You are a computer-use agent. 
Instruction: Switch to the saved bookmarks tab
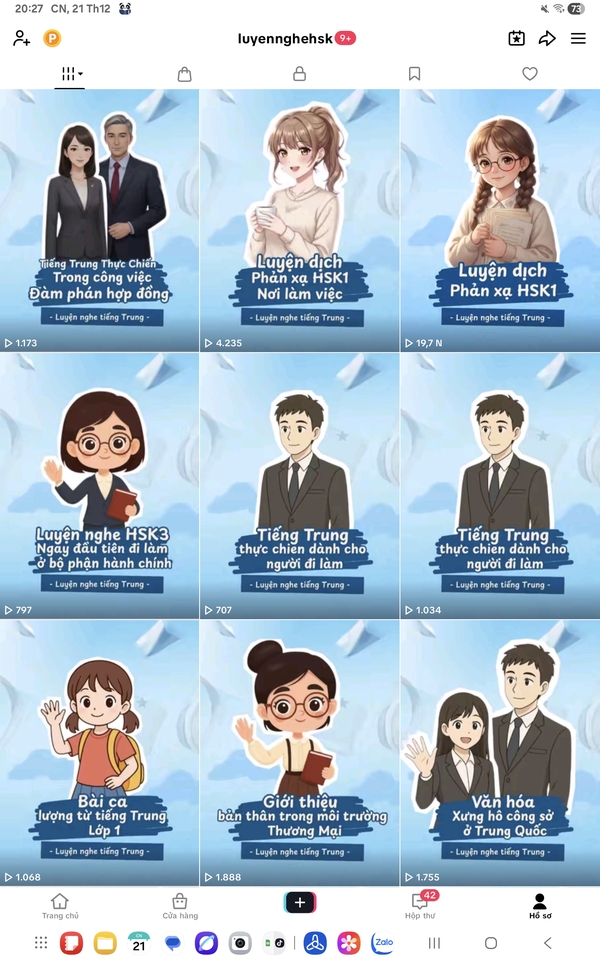(x=414, y=74)
